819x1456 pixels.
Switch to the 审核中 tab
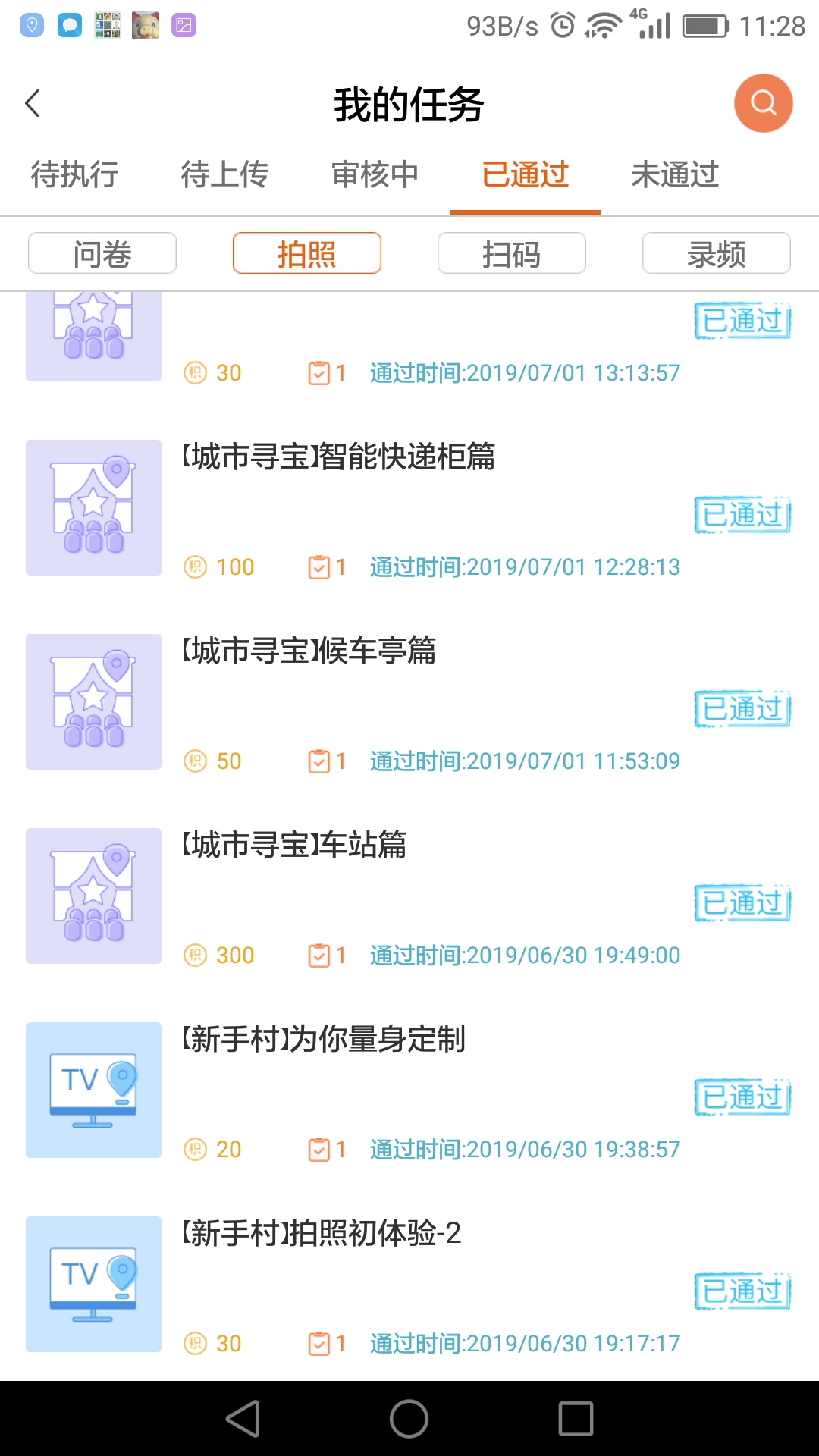point(375,174)
